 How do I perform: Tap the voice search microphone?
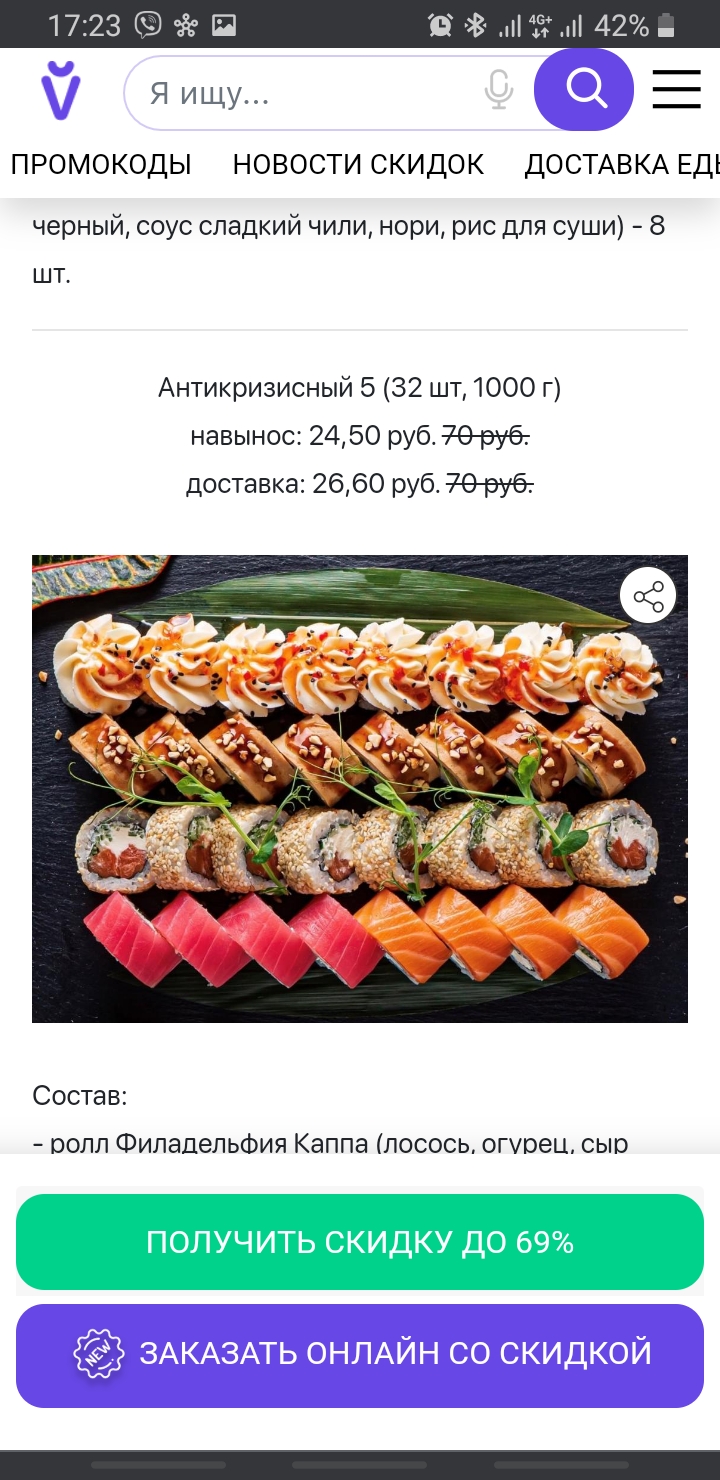pos(498,92)
